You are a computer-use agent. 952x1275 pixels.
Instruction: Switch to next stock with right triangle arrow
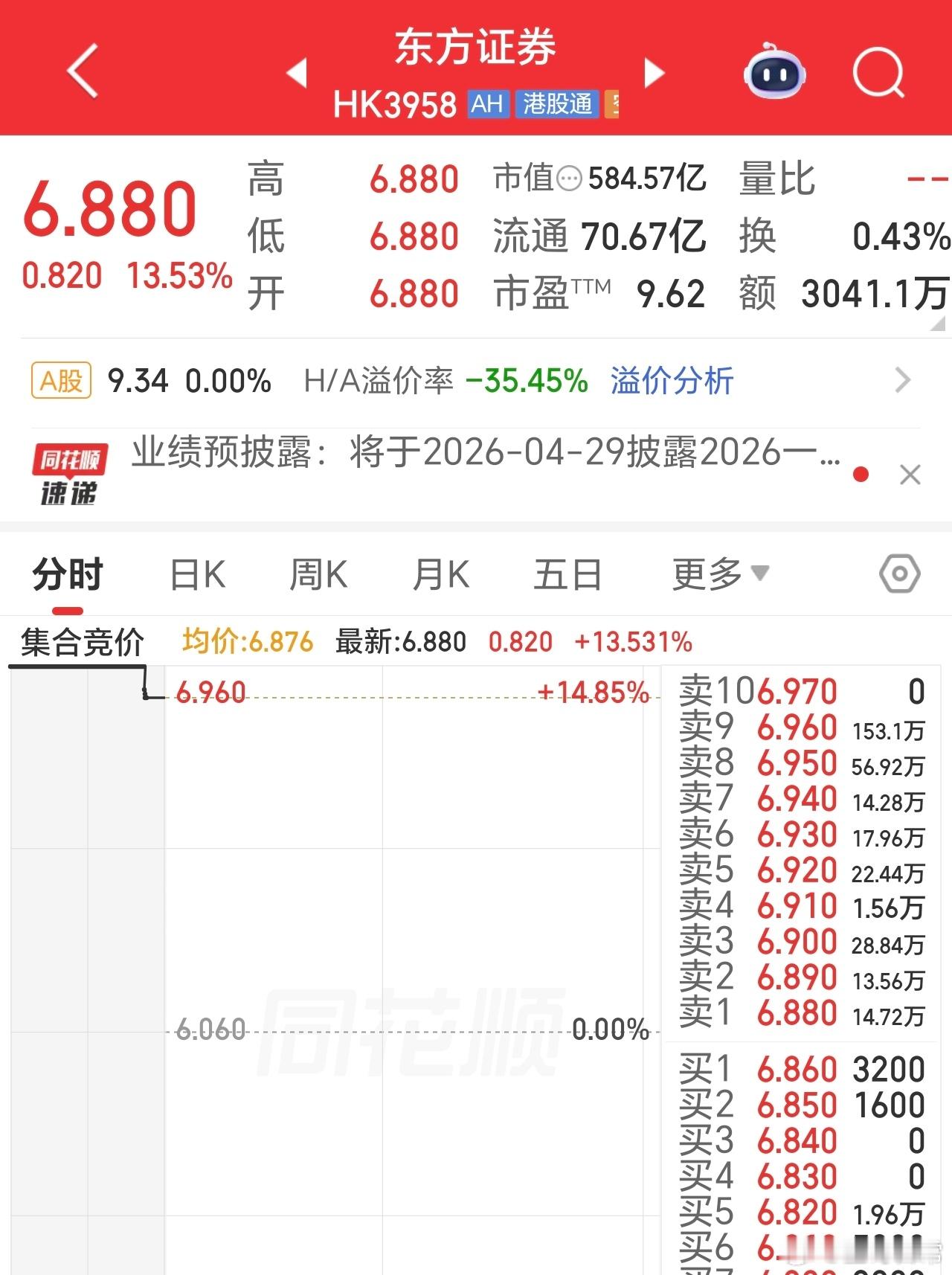654,73
